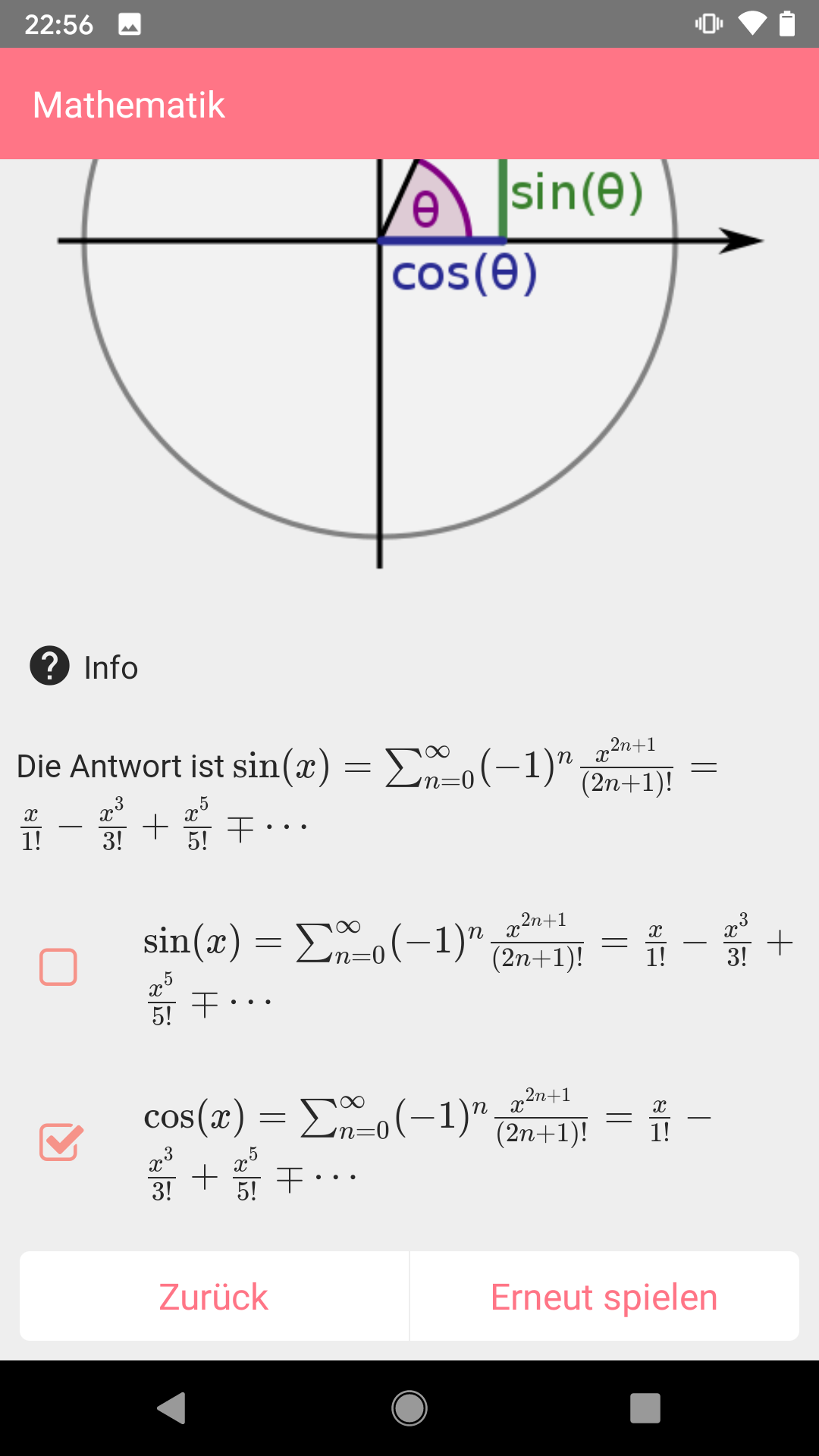Screen dimensions: 819x1456
Task: Go to the home screen
Action: 409,1408
